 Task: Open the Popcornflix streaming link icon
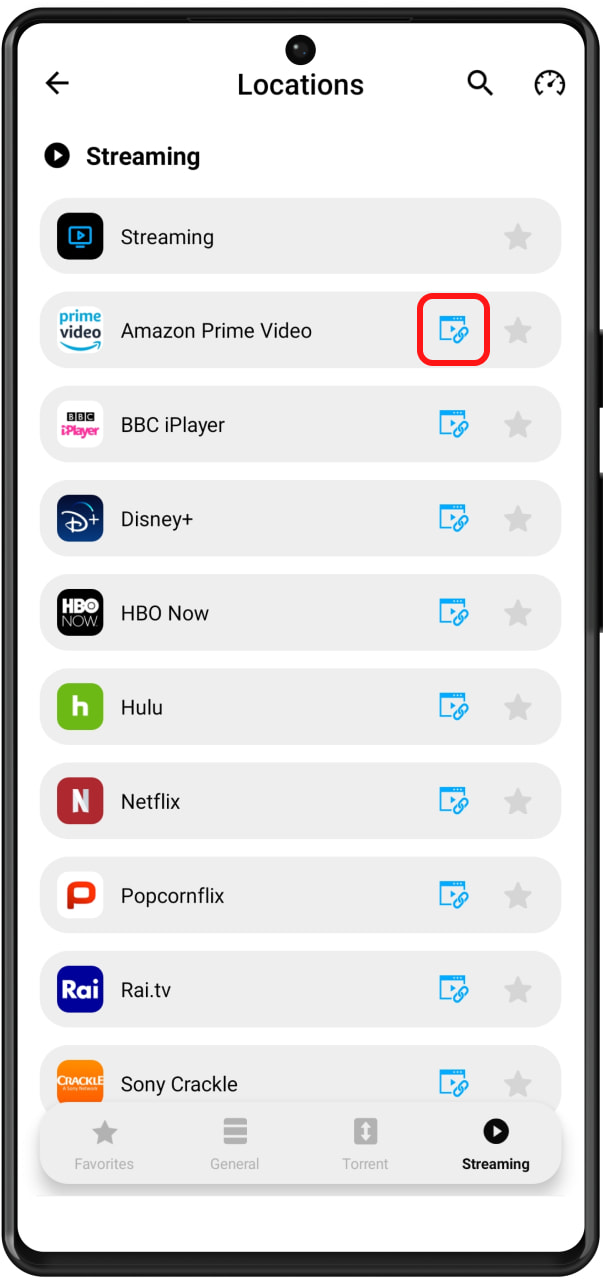[x=453, y=895]
